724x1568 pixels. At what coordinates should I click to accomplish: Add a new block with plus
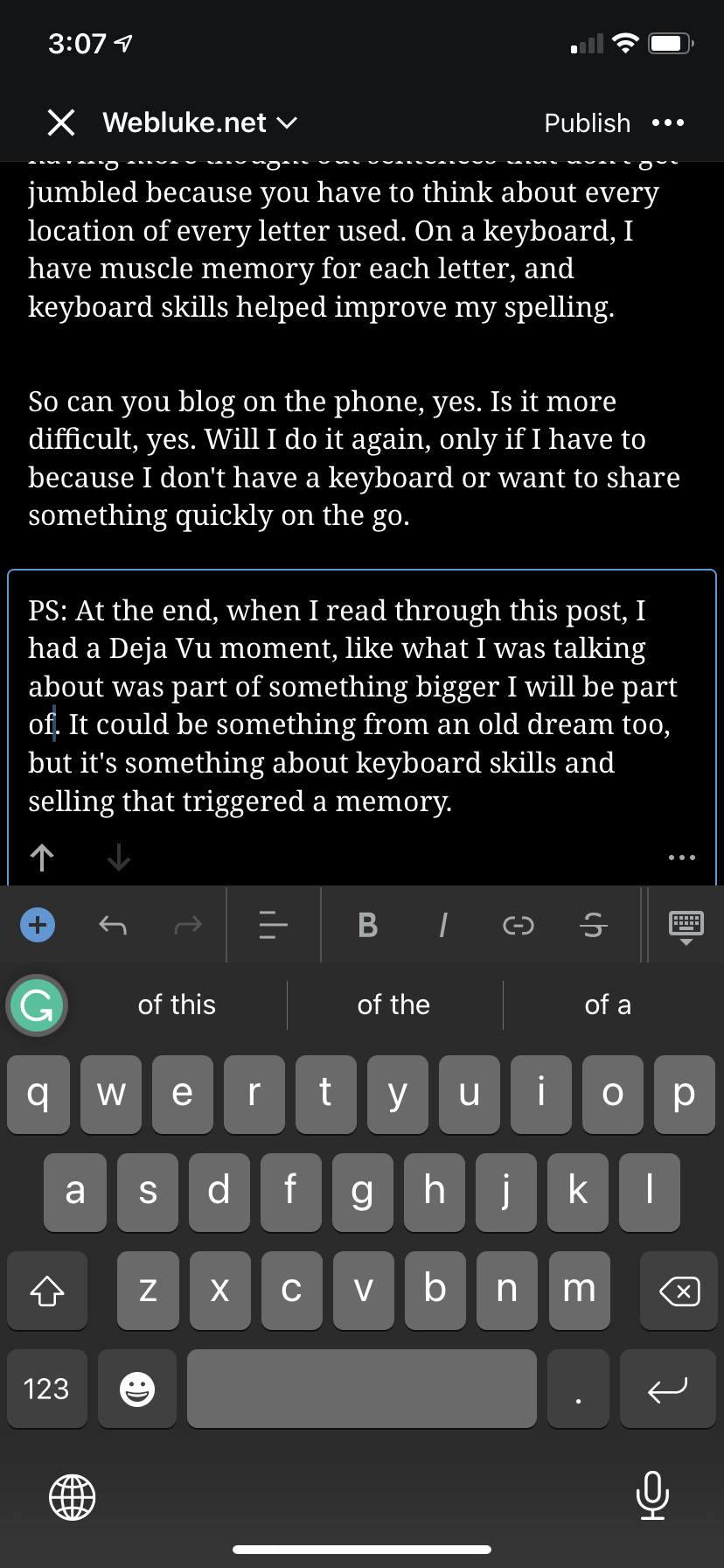38,924
